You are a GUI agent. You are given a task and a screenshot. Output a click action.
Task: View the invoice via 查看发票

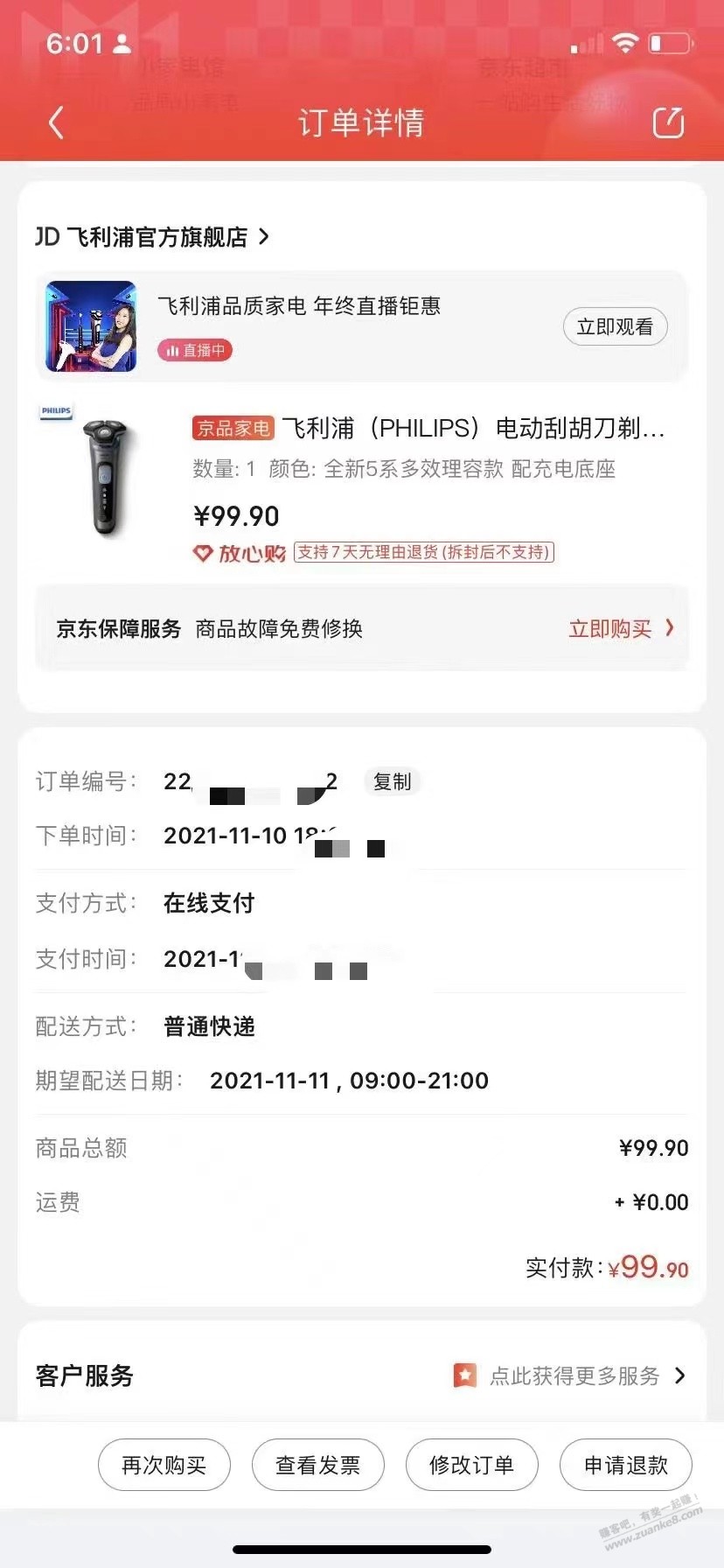pos(318,1465)
